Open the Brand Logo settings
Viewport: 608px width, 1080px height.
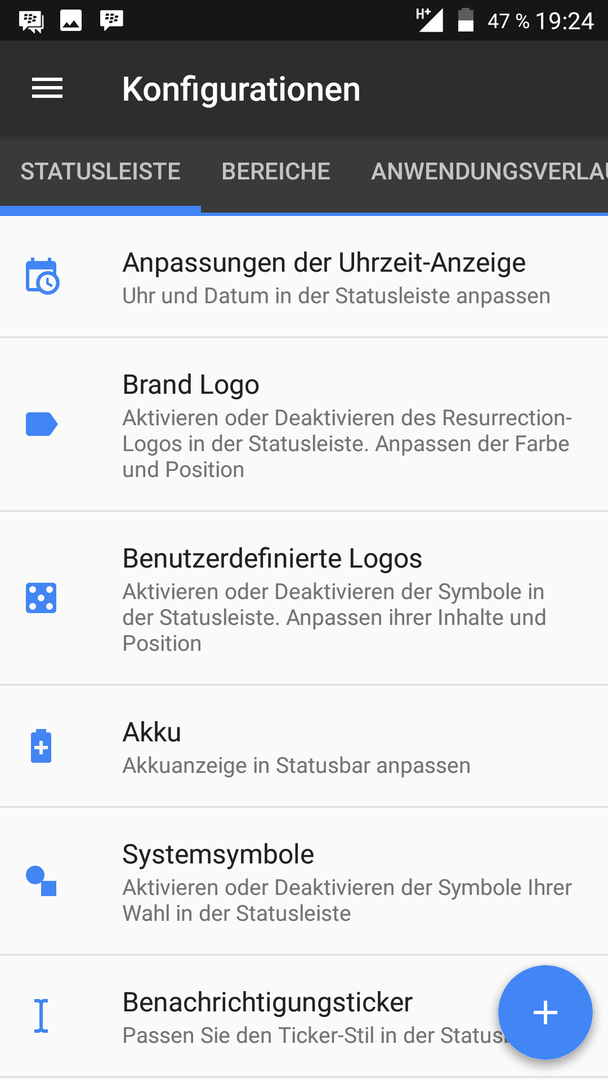click(x=304, y=424)
